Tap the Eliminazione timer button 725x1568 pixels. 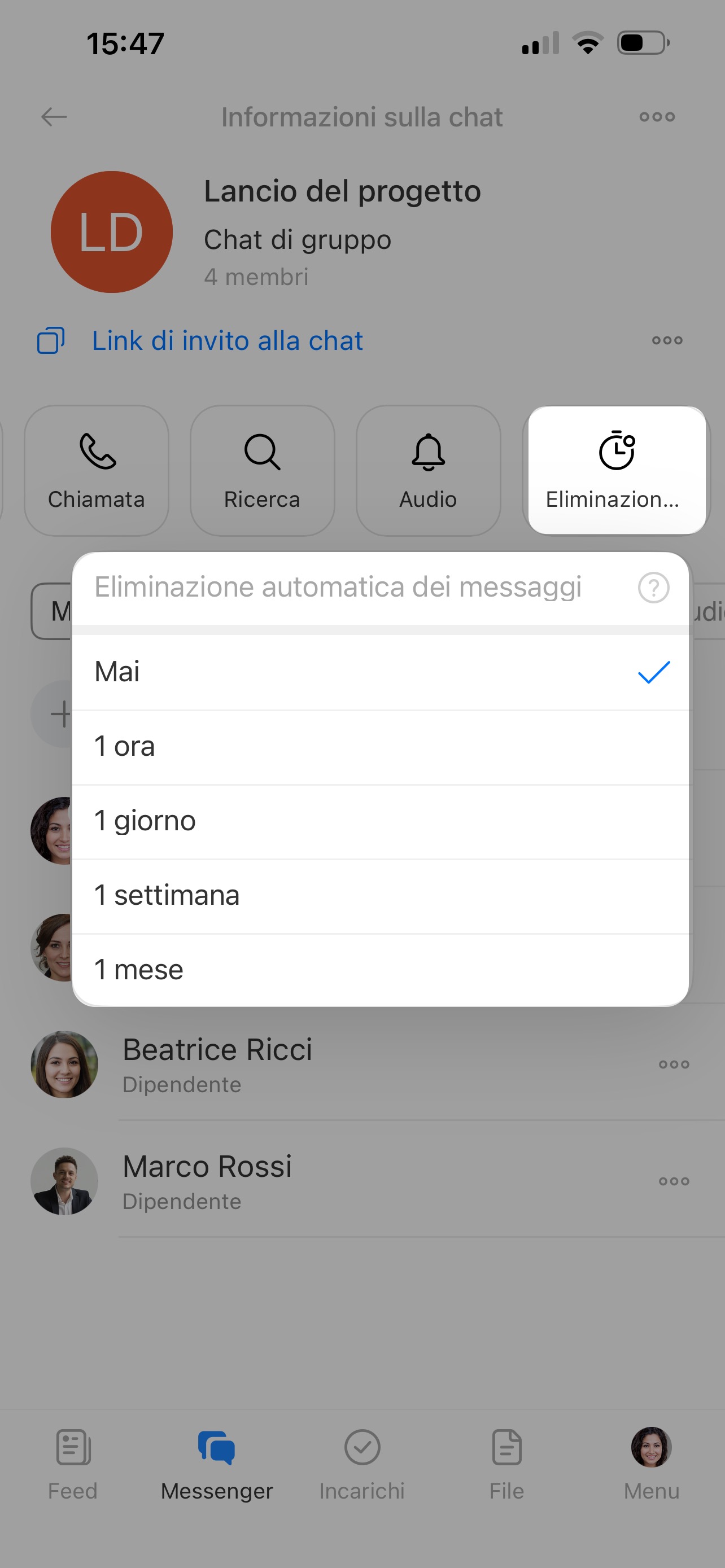(616, 470)
